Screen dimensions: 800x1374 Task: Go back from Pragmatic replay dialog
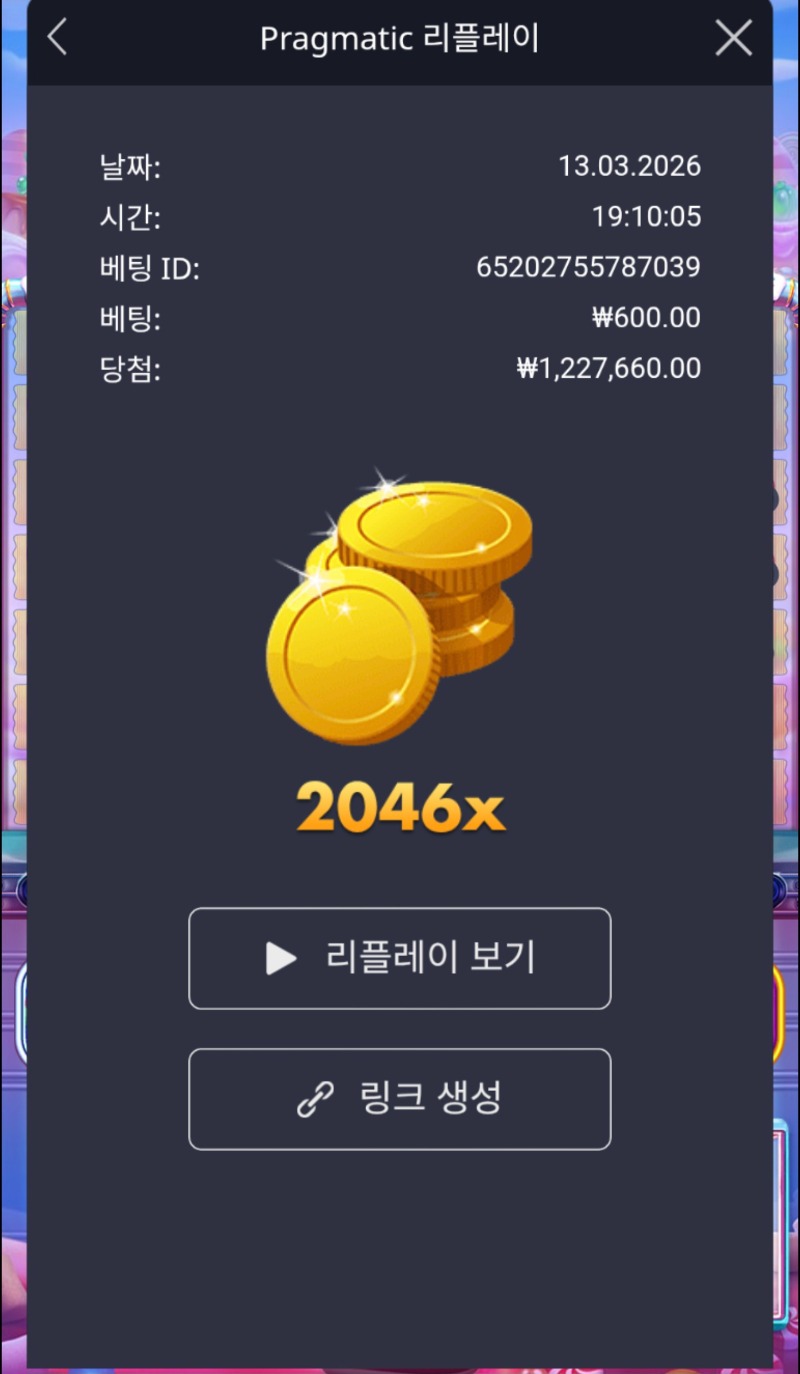[x=57, y=38]
